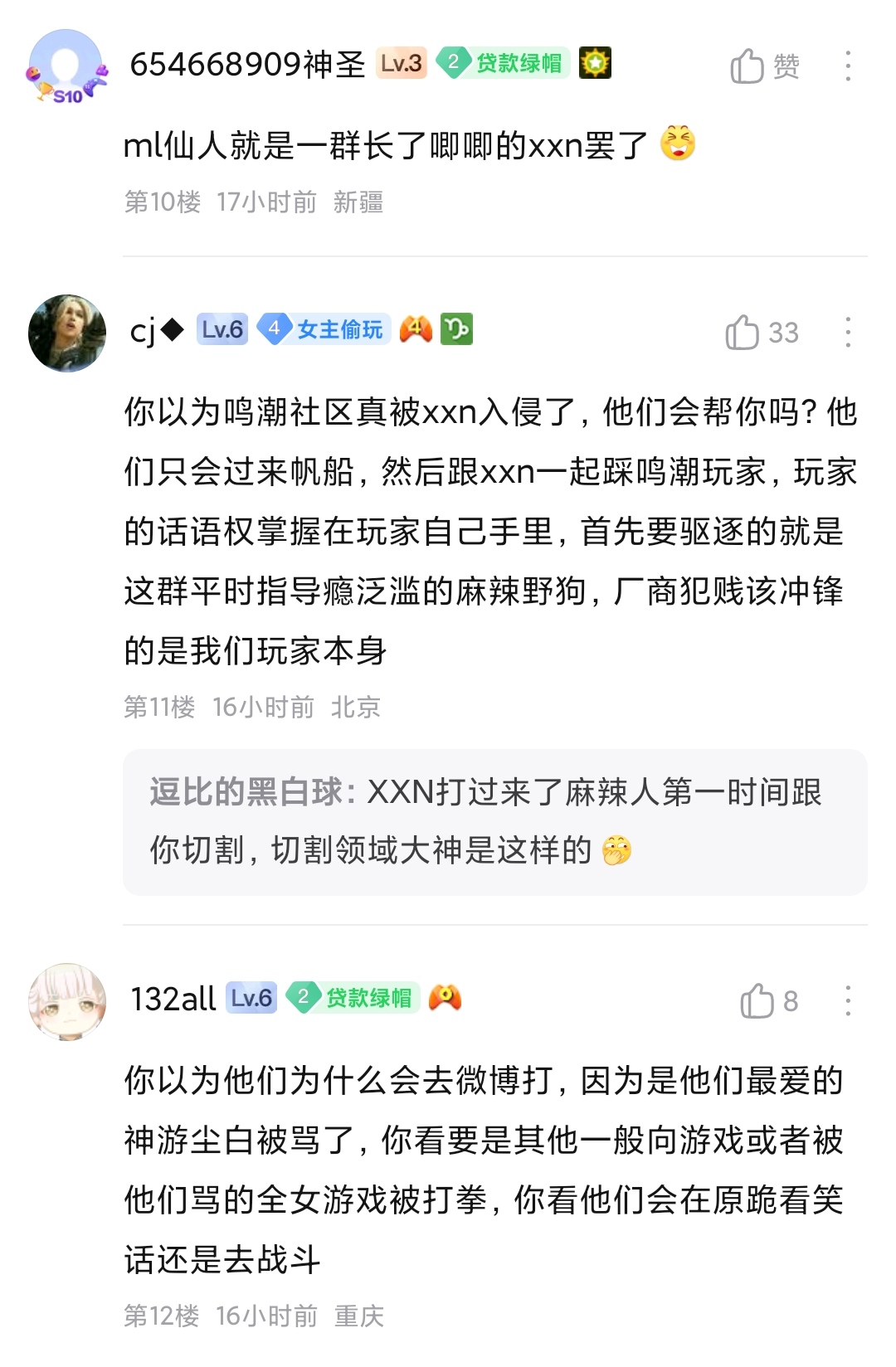Open overflow menu on 132all's comment
The image size is (896, 1367).
(x=847, y=1001)
